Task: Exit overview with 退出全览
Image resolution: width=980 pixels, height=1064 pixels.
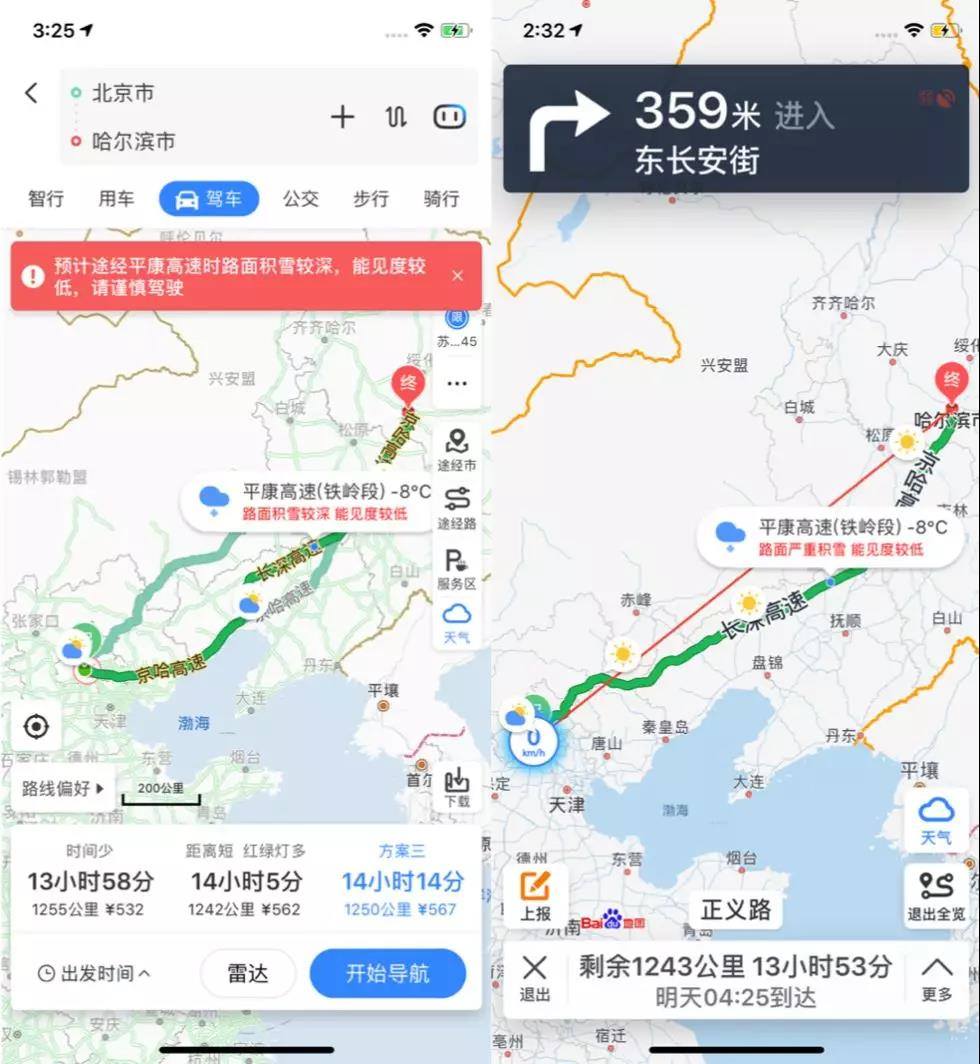Action: [x=936, y=895]
